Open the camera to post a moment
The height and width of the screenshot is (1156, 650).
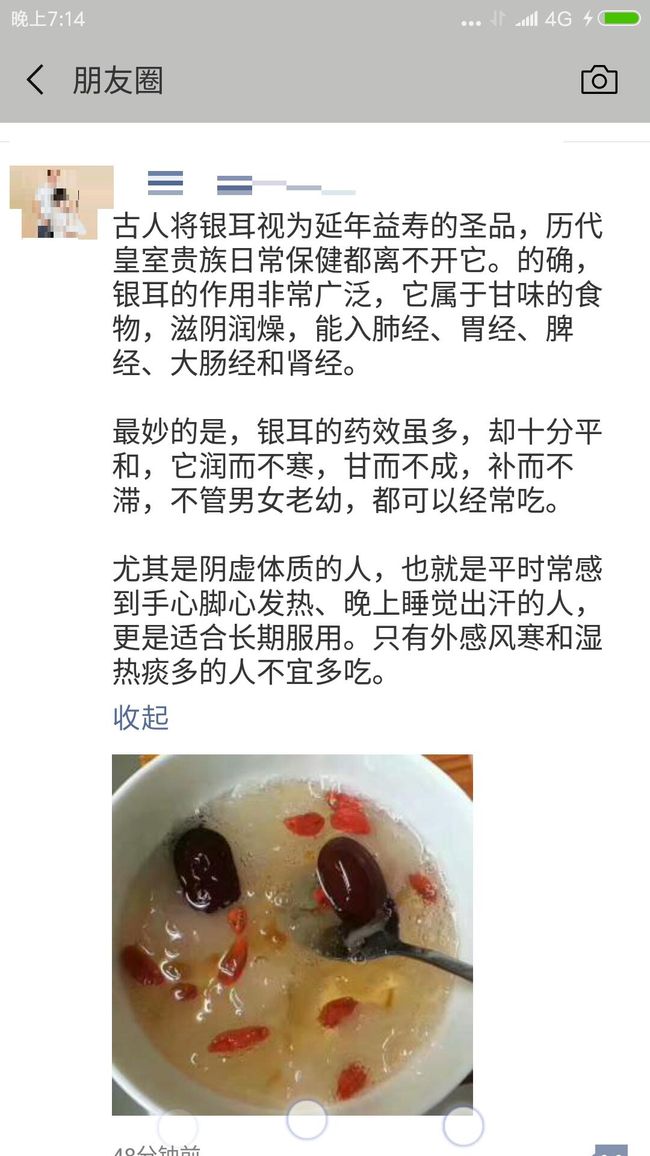point(599,80)
